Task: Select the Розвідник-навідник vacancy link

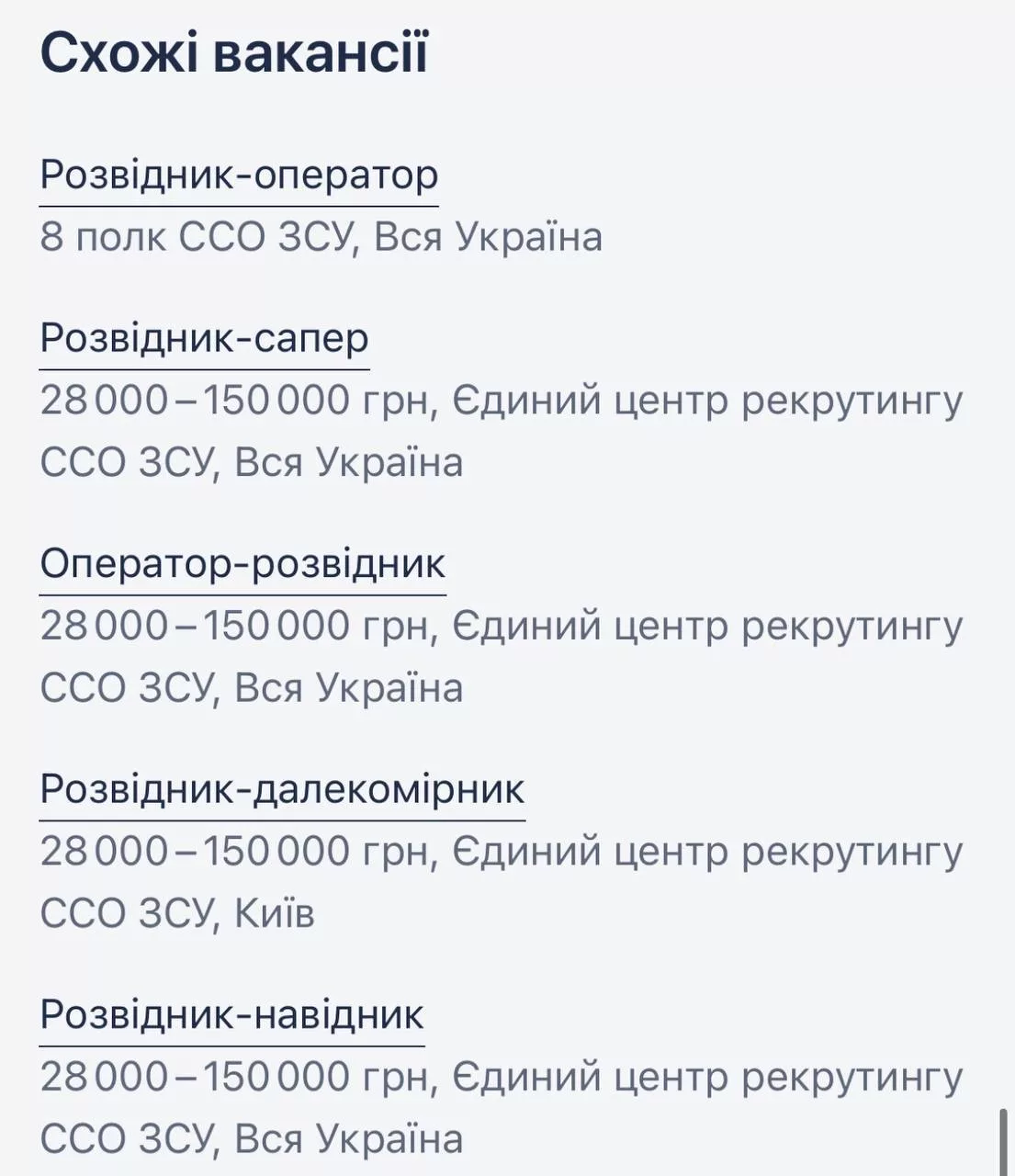Action: [x=231, y=1015]
